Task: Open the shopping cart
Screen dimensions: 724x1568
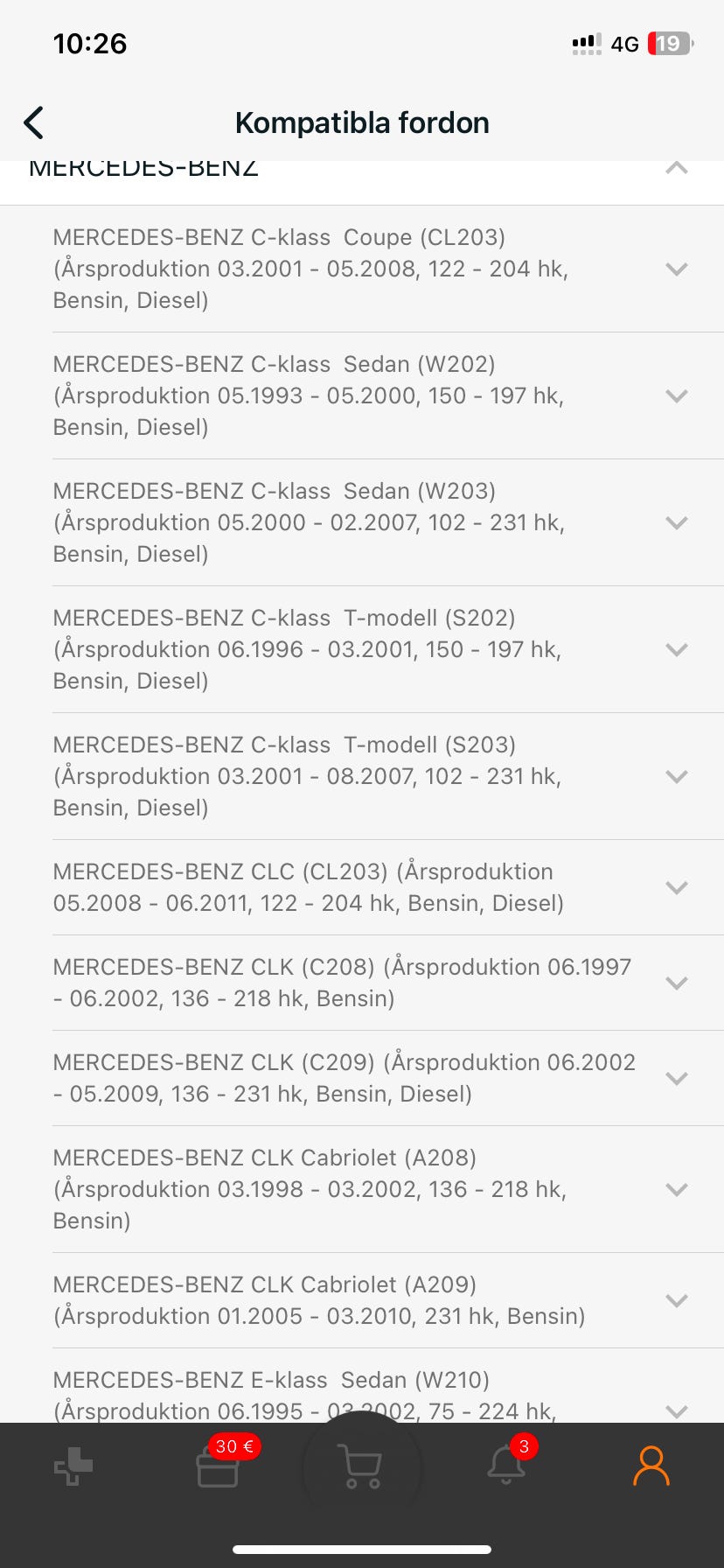Action: (x=361, y=1468)
